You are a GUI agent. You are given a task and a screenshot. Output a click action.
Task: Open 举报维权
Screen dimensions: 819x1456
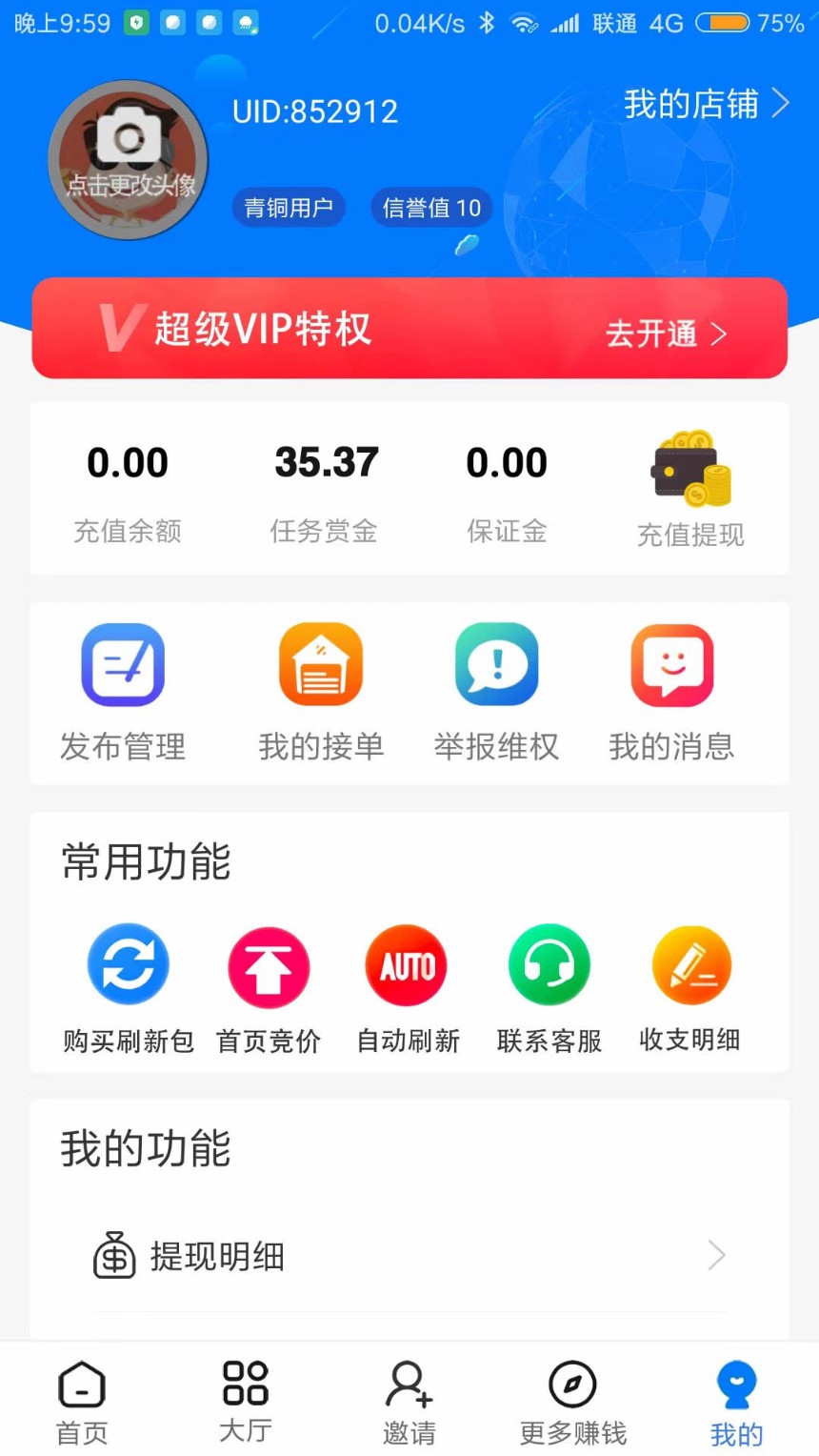pyautogui.click(x=496, y=693)
